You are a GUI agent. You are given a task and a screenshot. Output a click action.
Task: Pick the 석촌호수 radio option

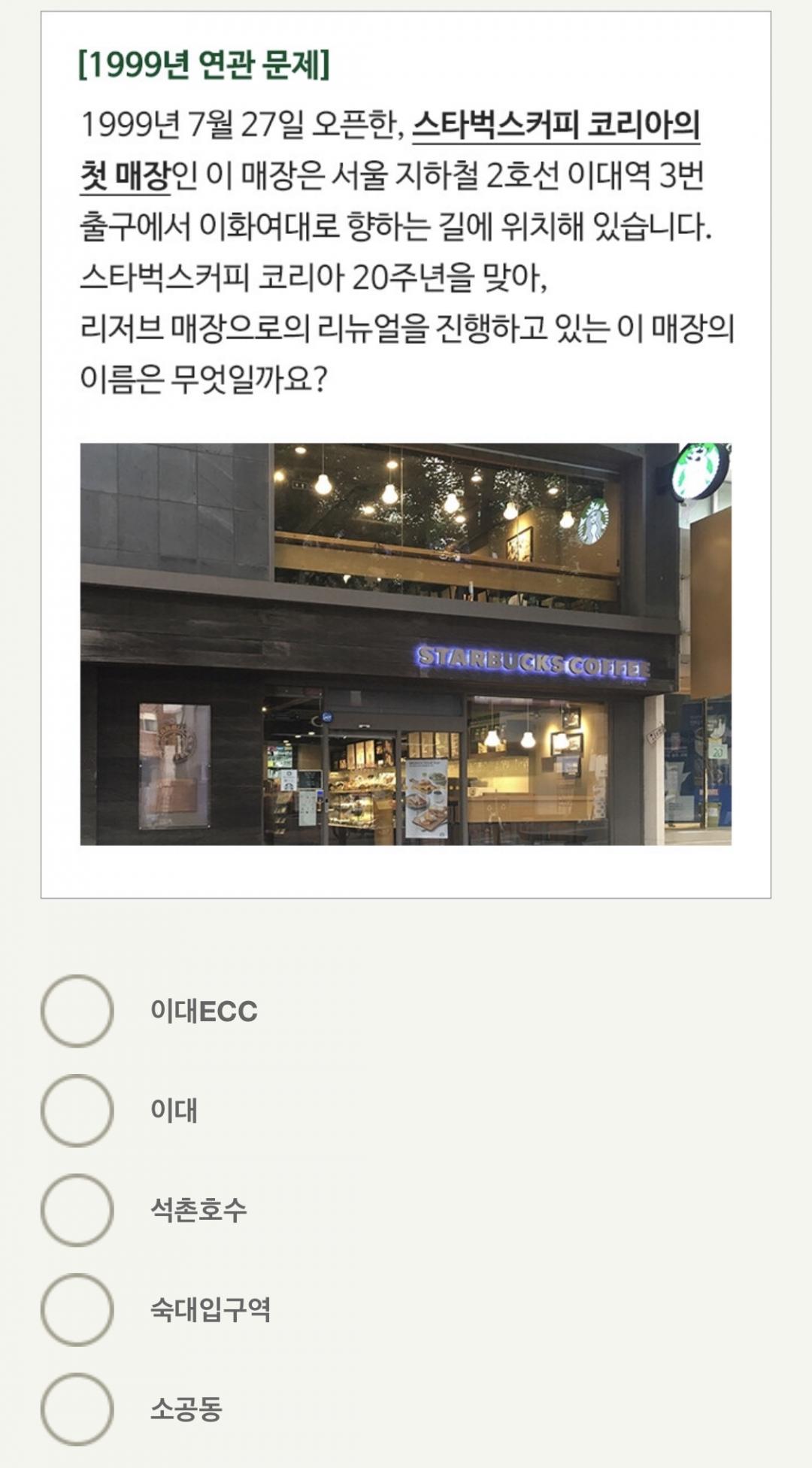coord(77,1209)
